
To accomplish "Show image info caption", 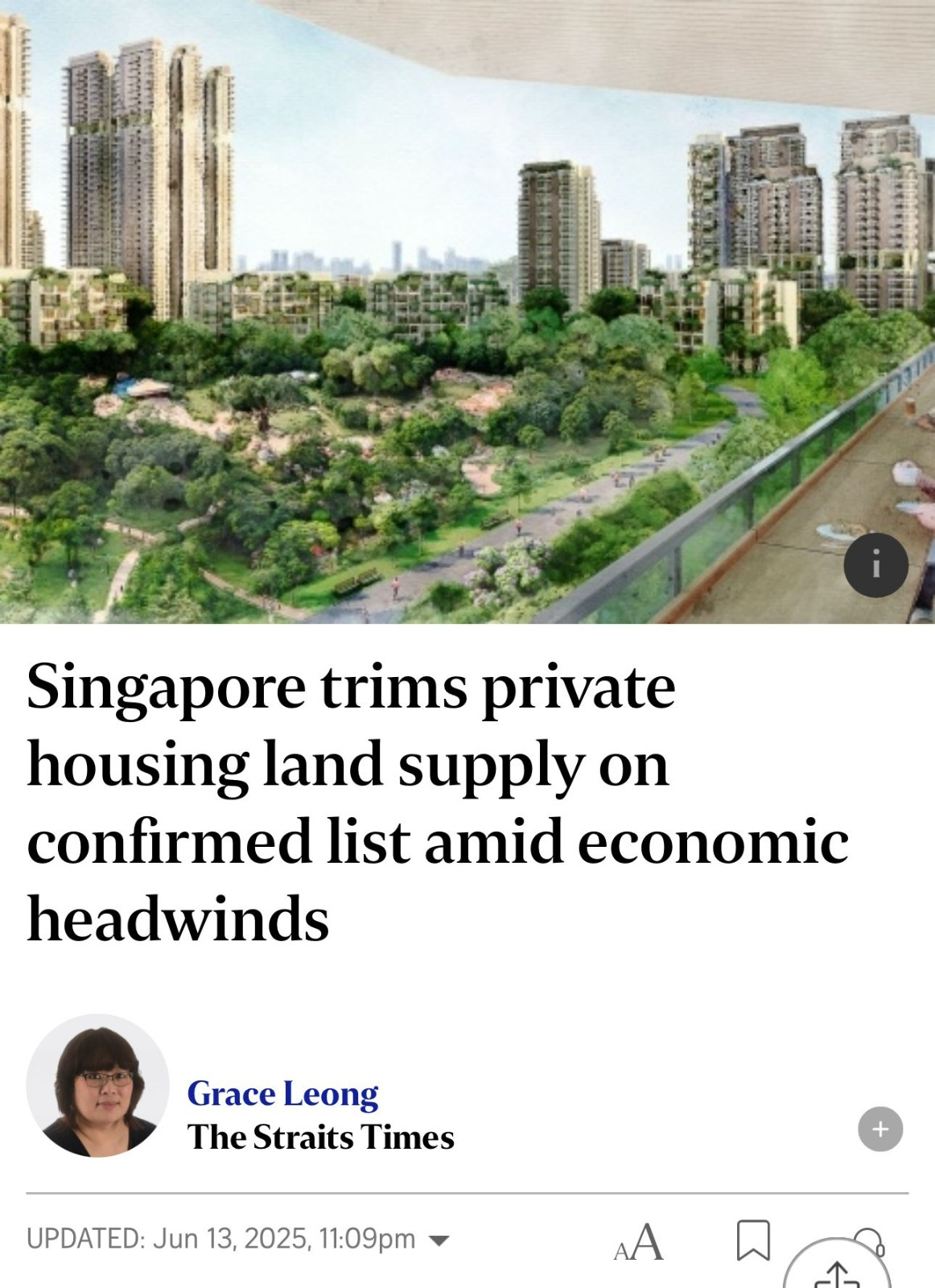I will (875, 565).
